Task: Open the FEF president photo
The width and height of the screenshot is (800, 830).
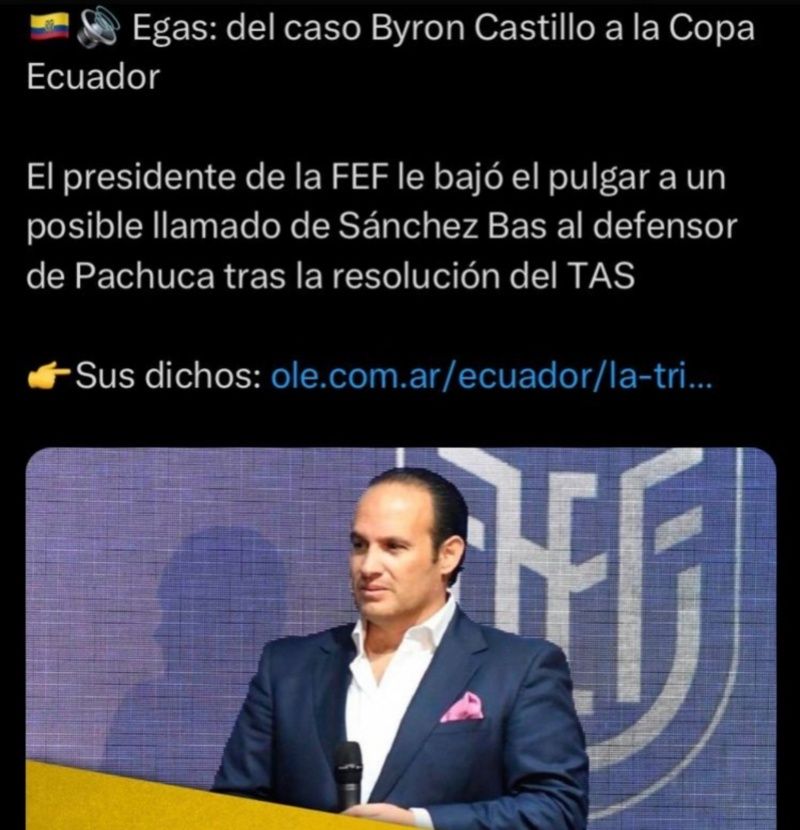Action: tap(400, 640)
